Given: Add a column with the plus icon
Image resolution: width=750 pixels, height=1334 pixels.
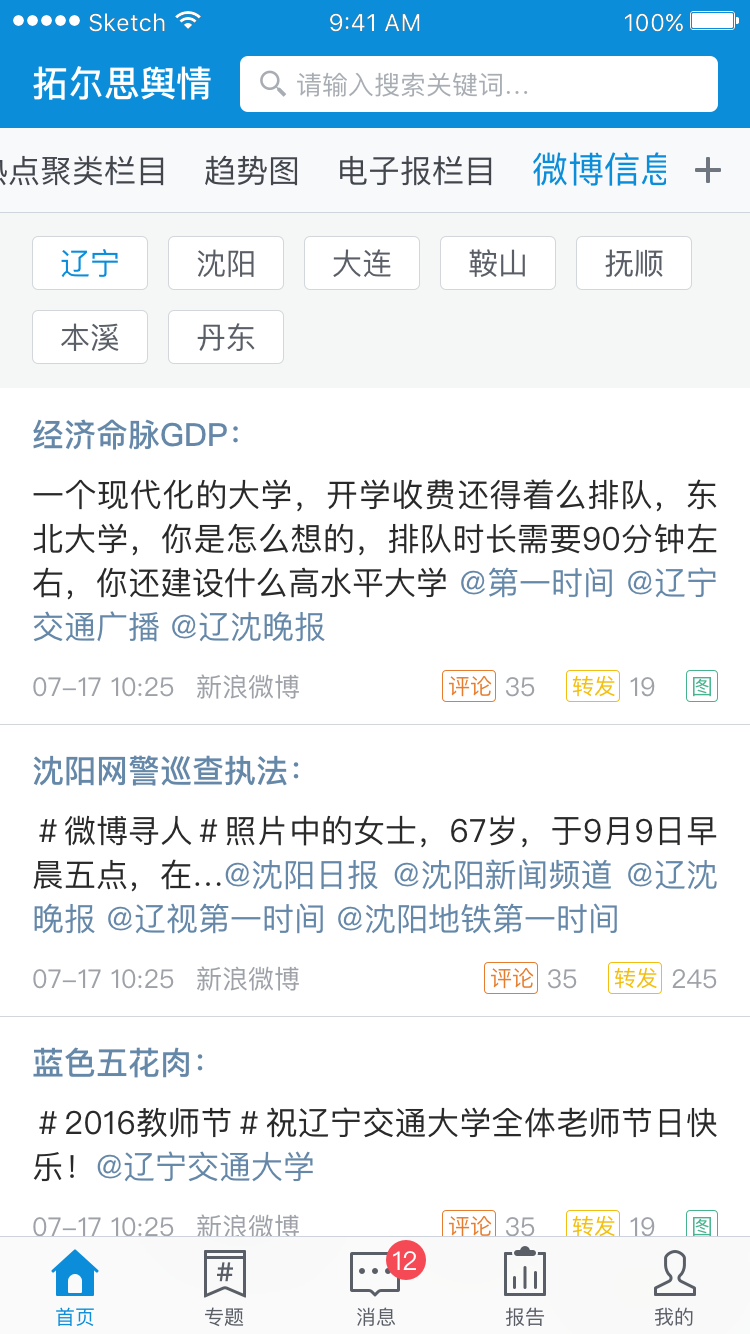Looking at the screenshot, I should click(708, 171).
